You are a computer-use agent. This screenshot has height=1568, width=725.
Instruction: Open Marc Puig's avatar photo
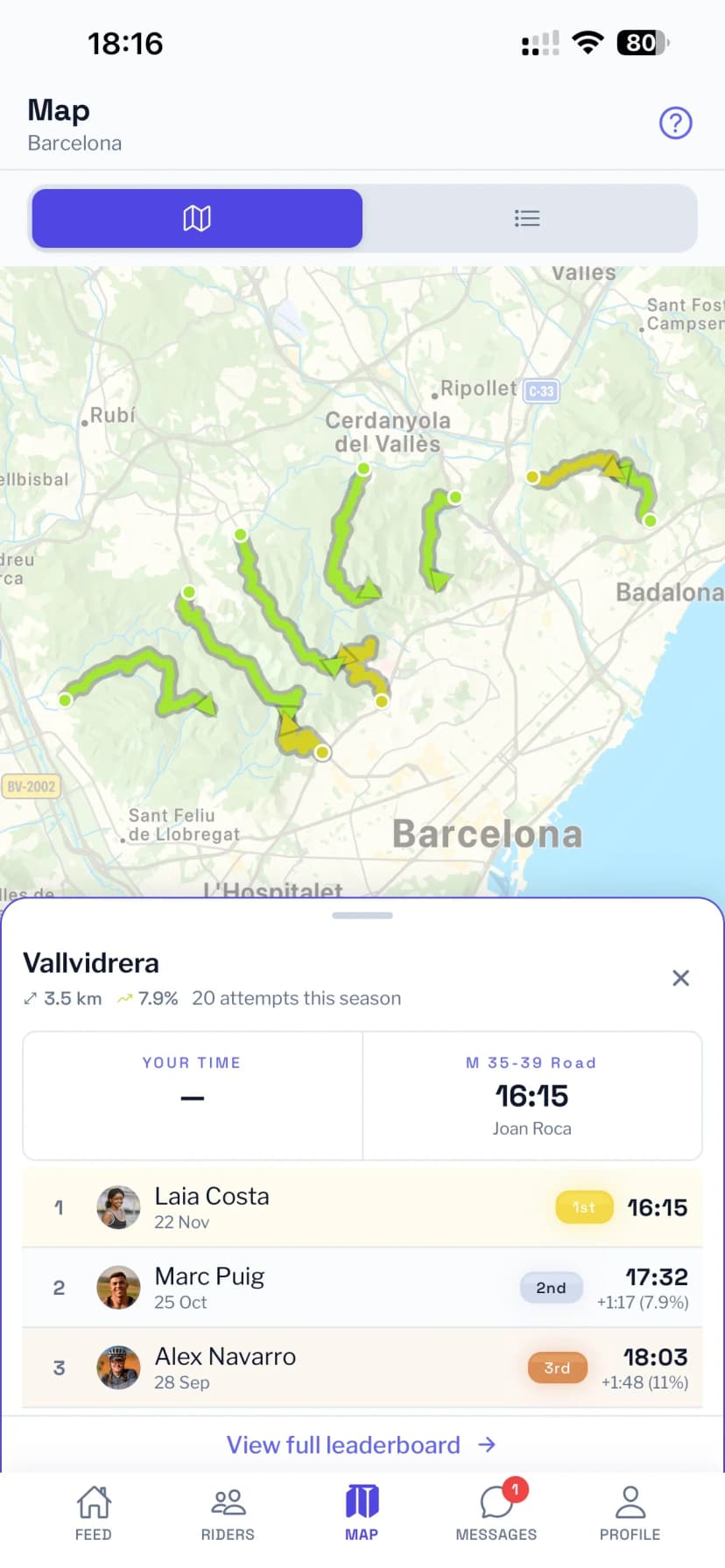(118, 1288)
